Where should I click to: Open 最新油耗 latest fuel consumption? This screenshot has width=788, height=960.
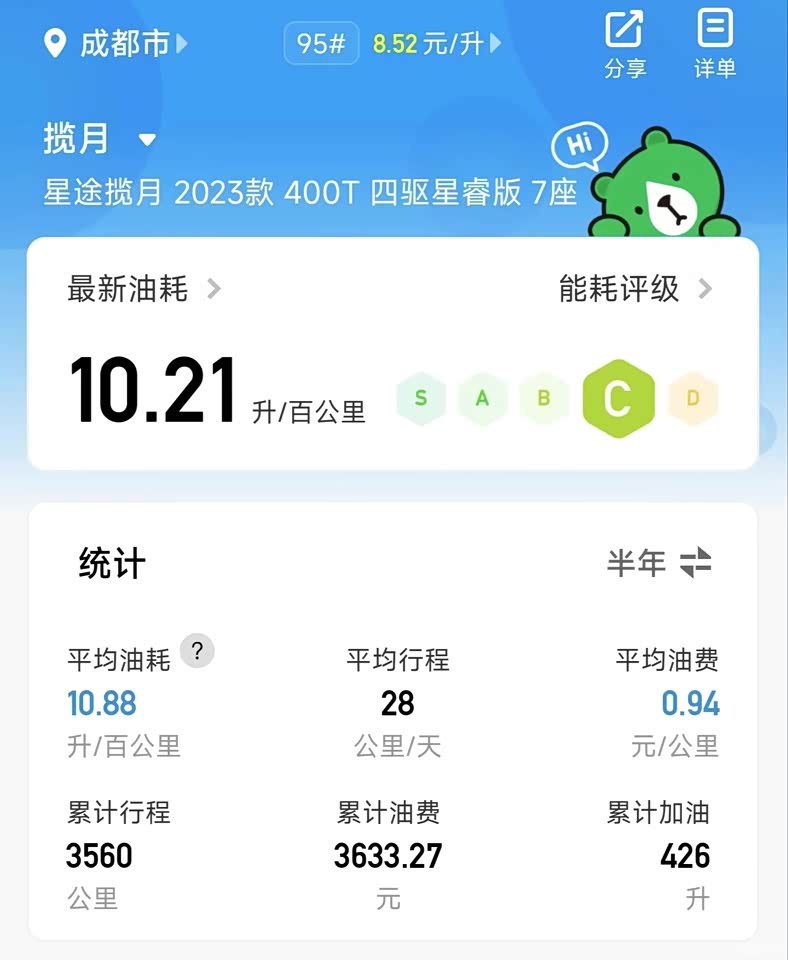[143, 290]
